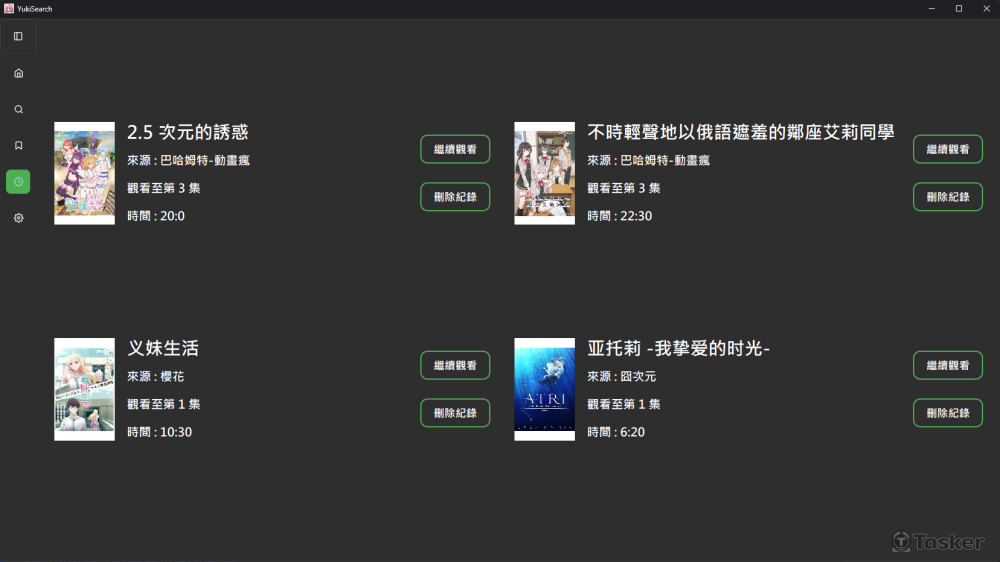The image size is (1000, 562).
Task: Close the YukiSearch window
Action: [985, 8]
